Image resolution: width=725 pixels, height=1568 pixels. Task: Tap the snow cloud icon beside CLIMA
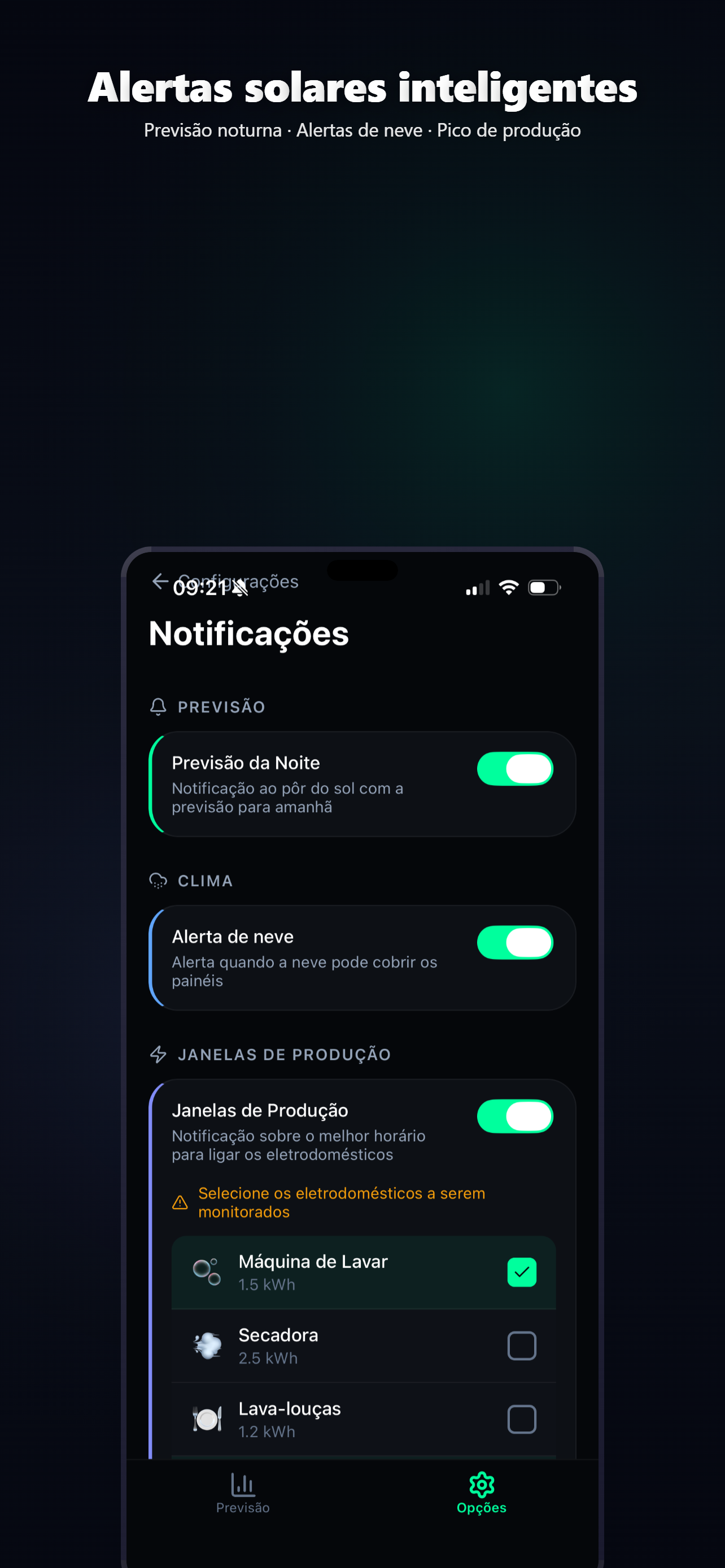pyautogui.click(x=158, y=880)
